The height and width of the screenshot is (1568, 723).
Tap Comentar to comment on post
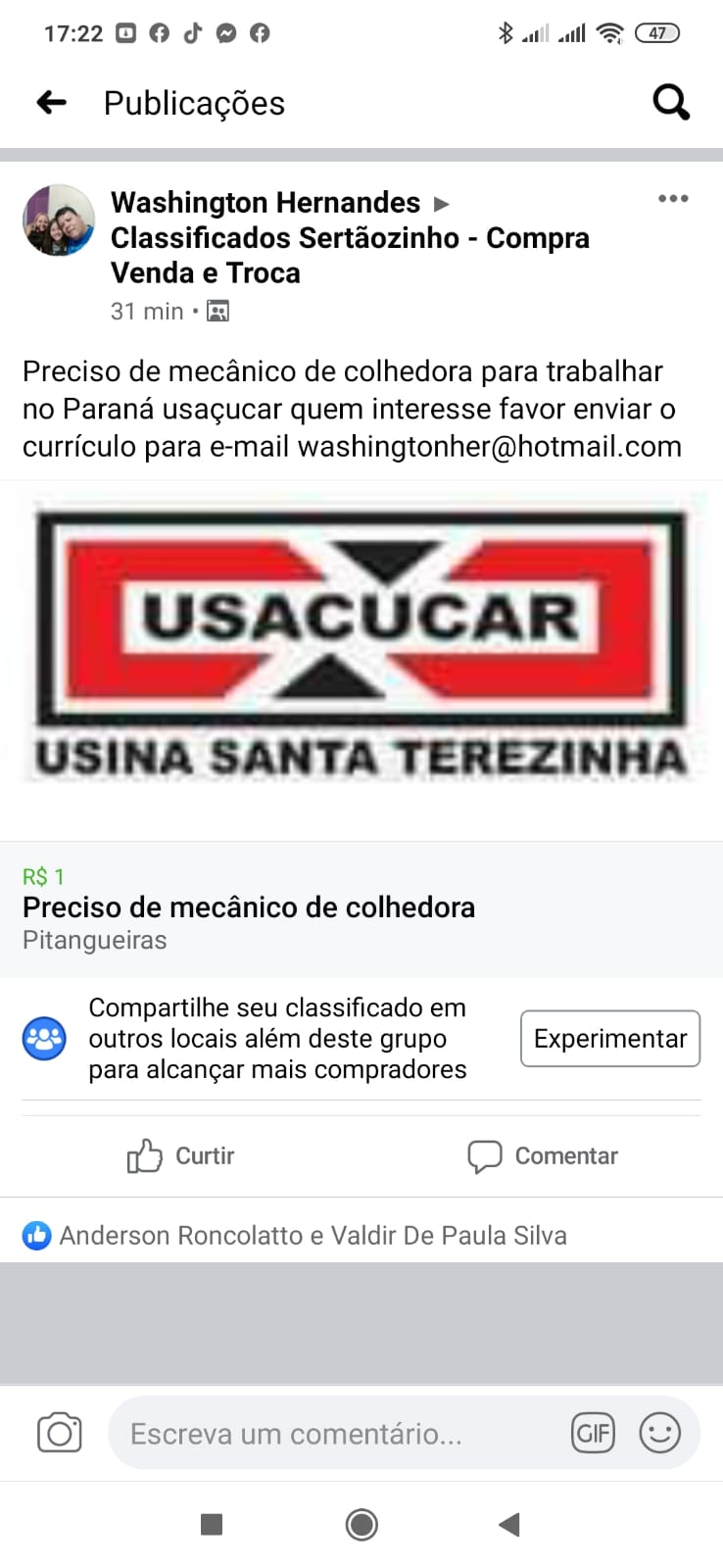tap(543, 1156)
